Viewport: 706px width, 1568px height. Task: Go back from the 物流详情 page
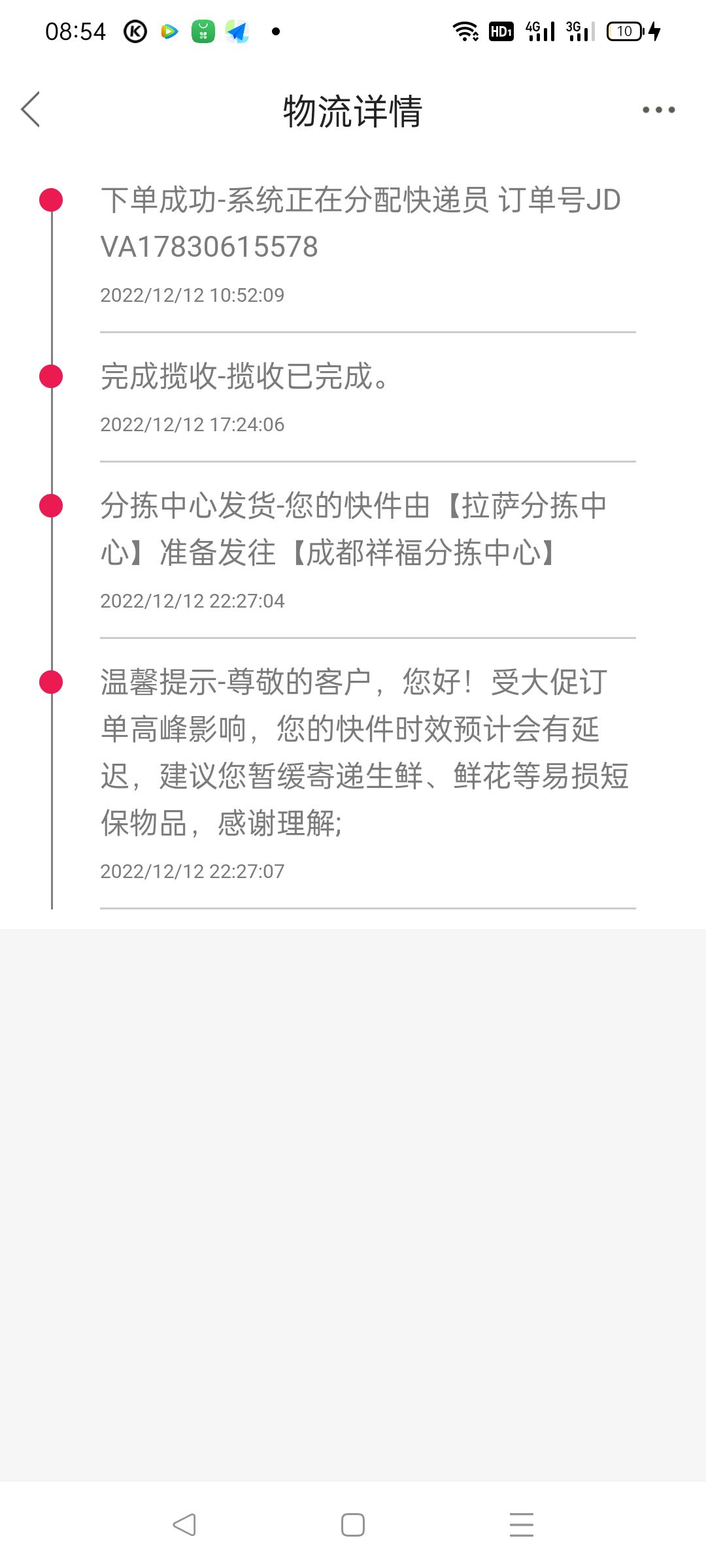tap(31, 109)
